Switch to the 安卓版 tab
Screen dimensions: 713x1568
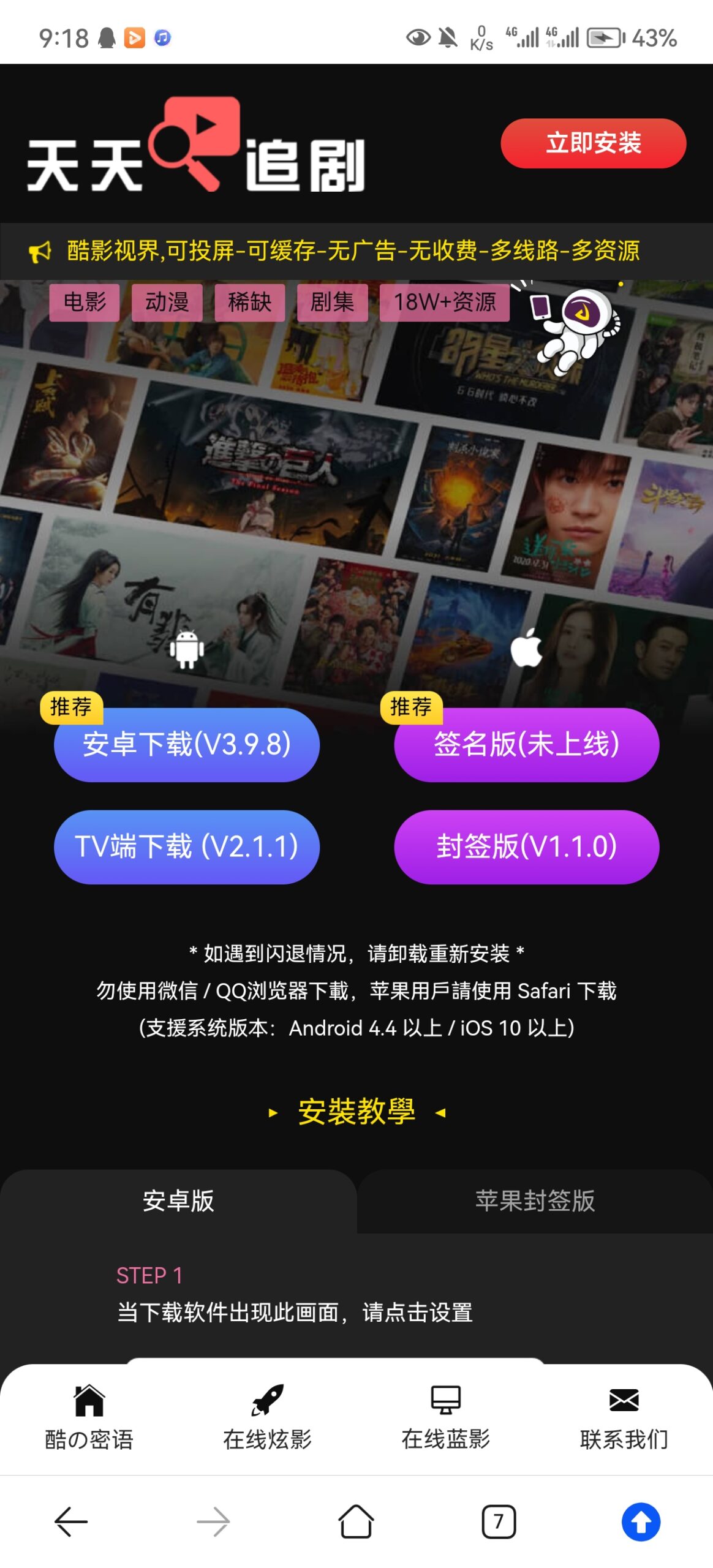tap(178, 1199)
